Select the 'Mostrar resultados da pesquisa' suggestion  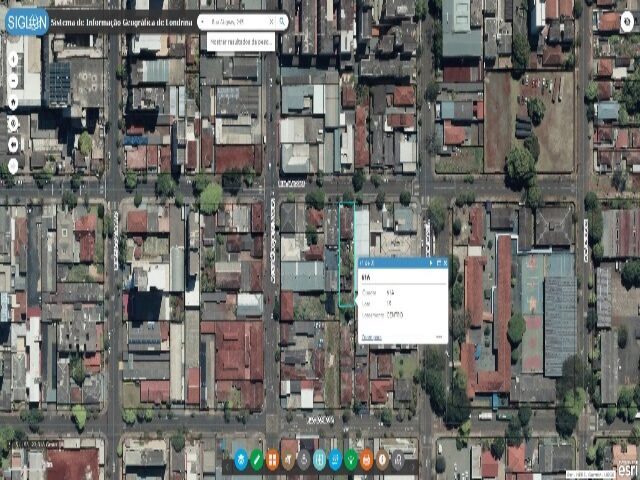pyautogui.click(x=240, y=42)
